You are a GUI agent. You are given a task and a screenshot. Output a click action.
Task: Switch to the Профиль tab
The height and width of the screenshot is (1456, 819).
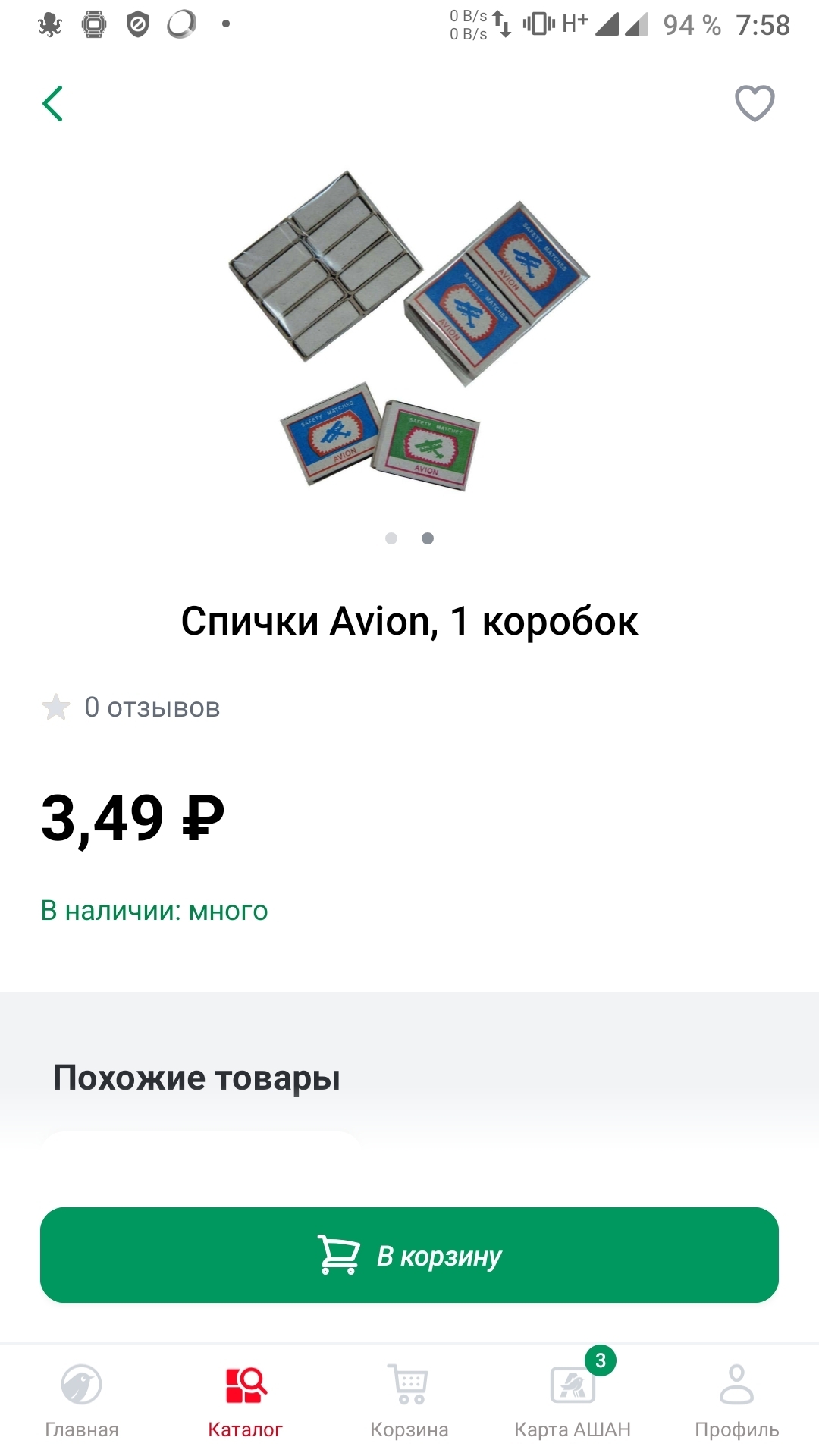pyautogui.click(x=736, y=1401)
